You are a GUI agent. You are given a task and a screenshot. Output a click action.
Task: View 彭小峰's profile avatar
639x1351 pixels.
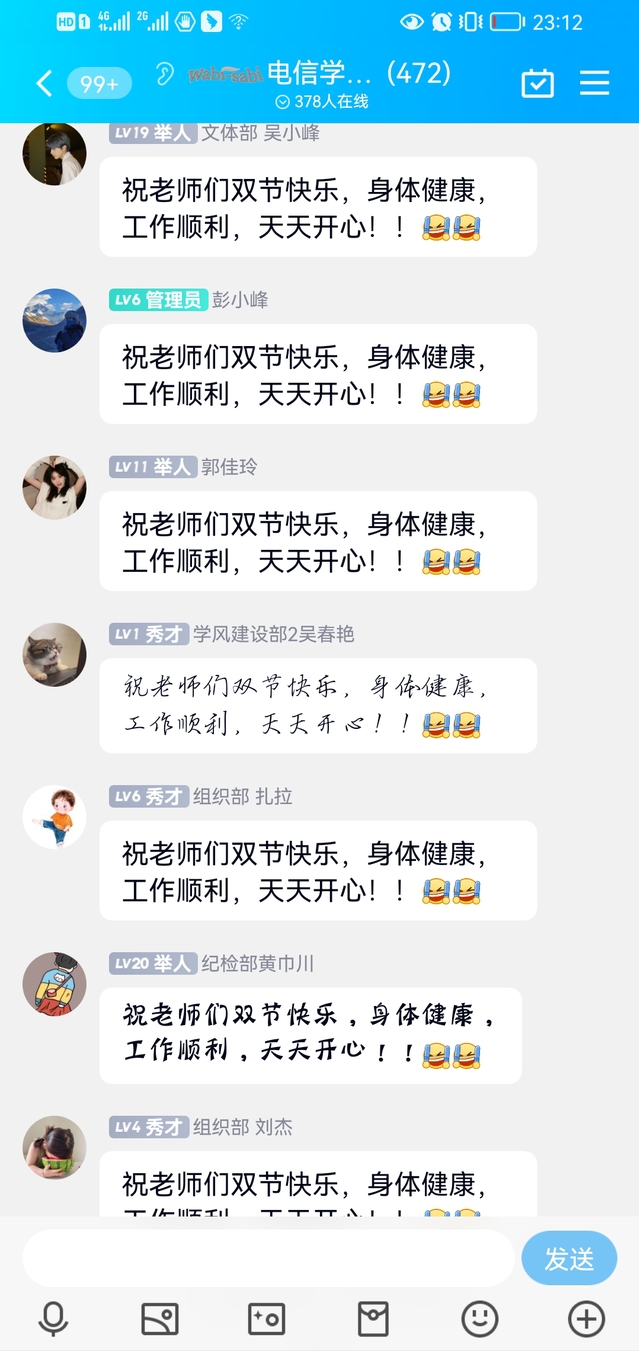tap(55, 320)
